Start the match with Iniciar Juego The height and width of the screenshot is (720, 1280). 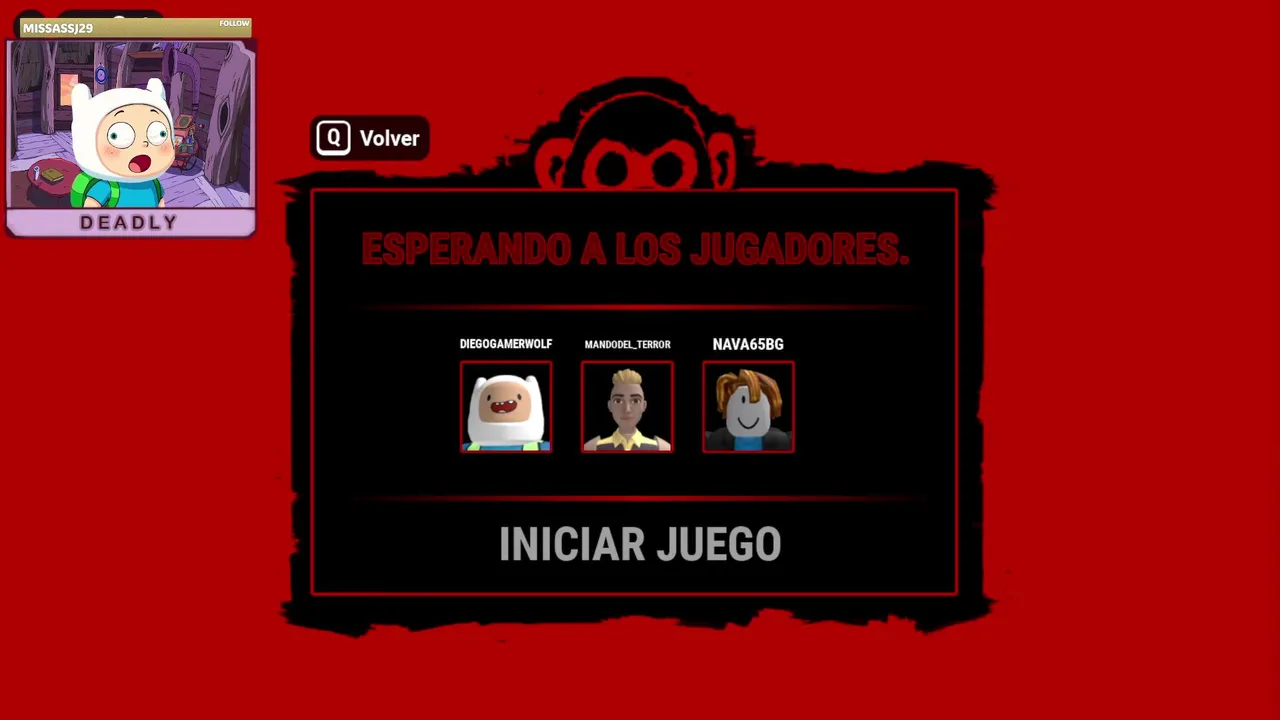point(639,545)
